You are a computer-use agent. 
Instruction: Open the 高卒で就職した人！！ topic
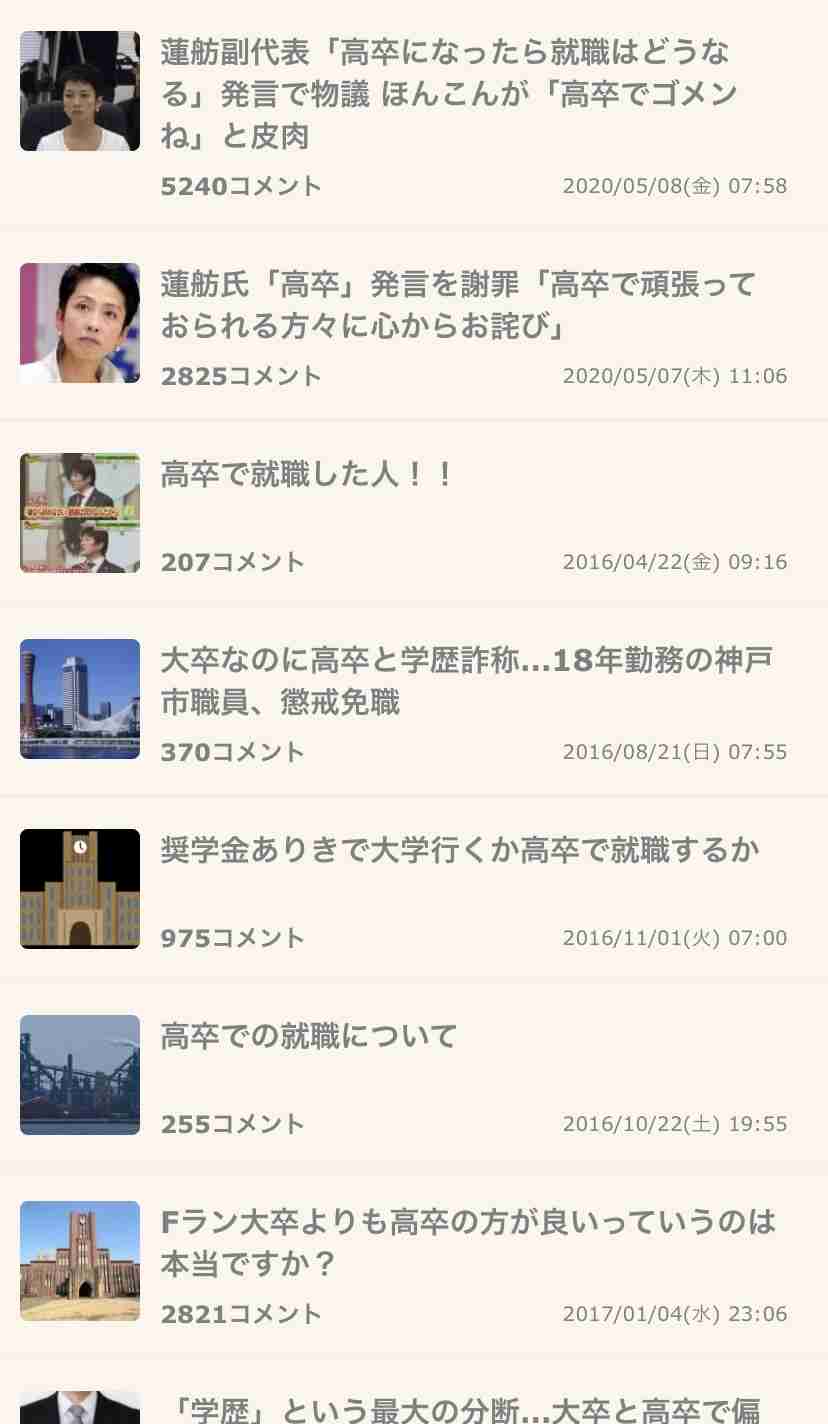pyautogui.click(x=307, y=474)
